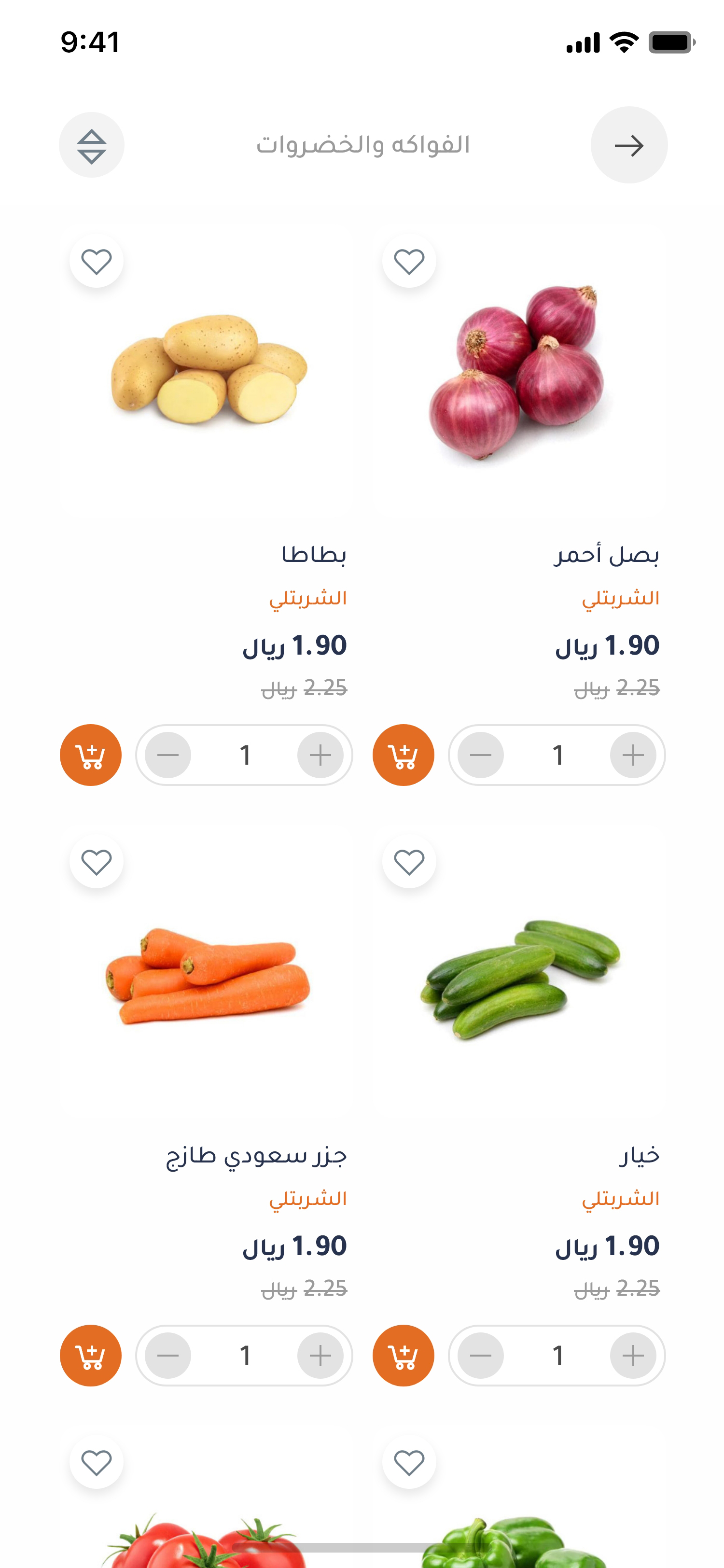Add carrots (جزر سعودي طازج) to the cart

pyautogui.click(x=91, y=1355)
